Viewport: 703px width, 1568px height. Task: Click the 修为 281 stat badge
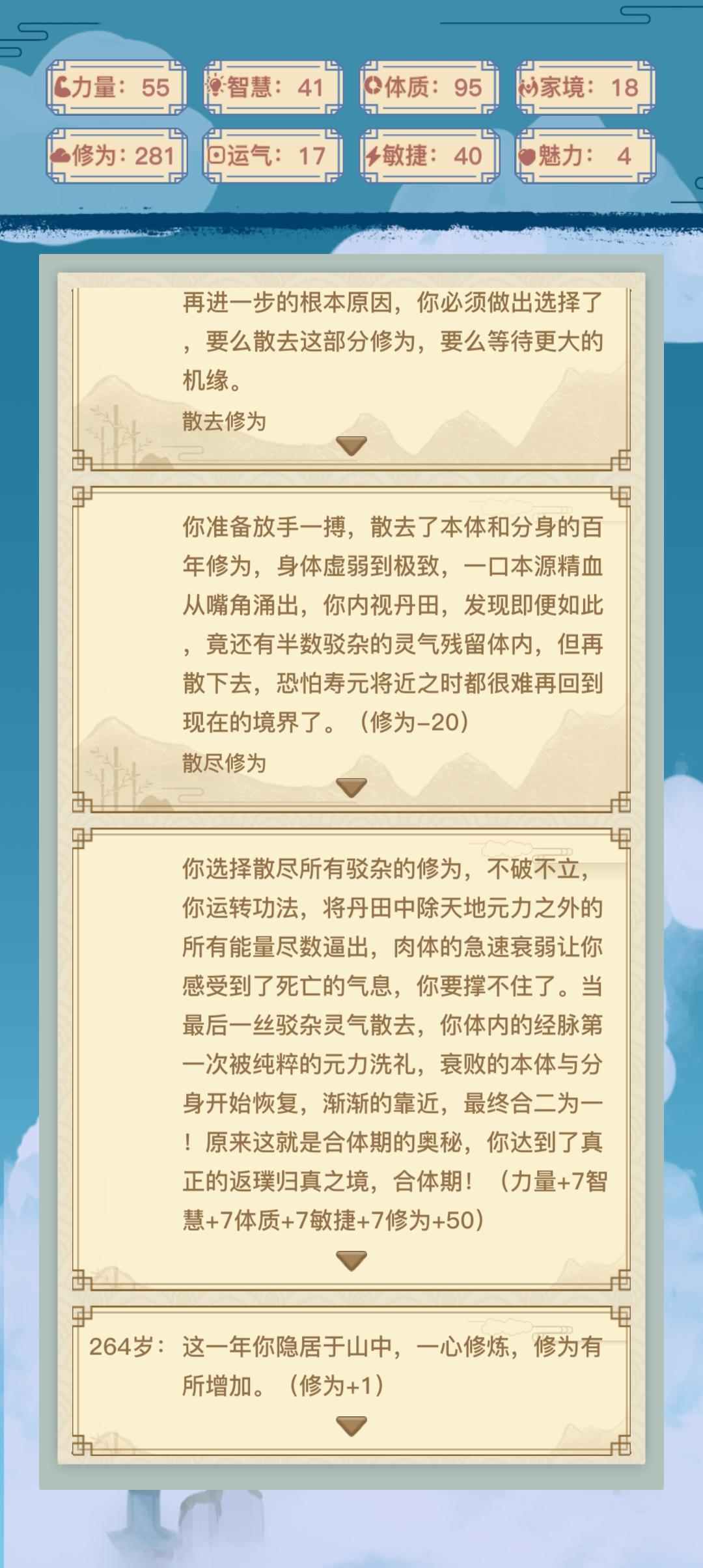tap(117, 156)
